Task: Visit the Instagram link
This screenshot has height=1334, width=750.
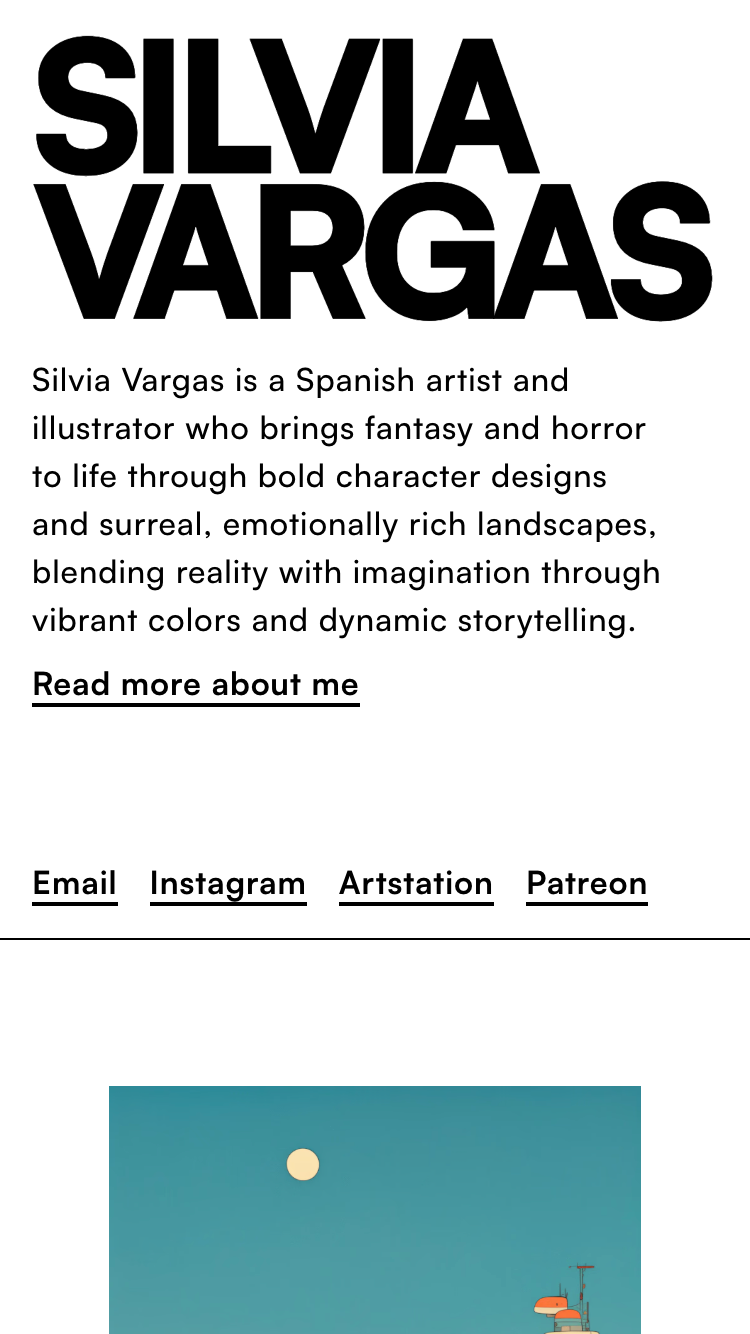Action: (x=228, y=884)
